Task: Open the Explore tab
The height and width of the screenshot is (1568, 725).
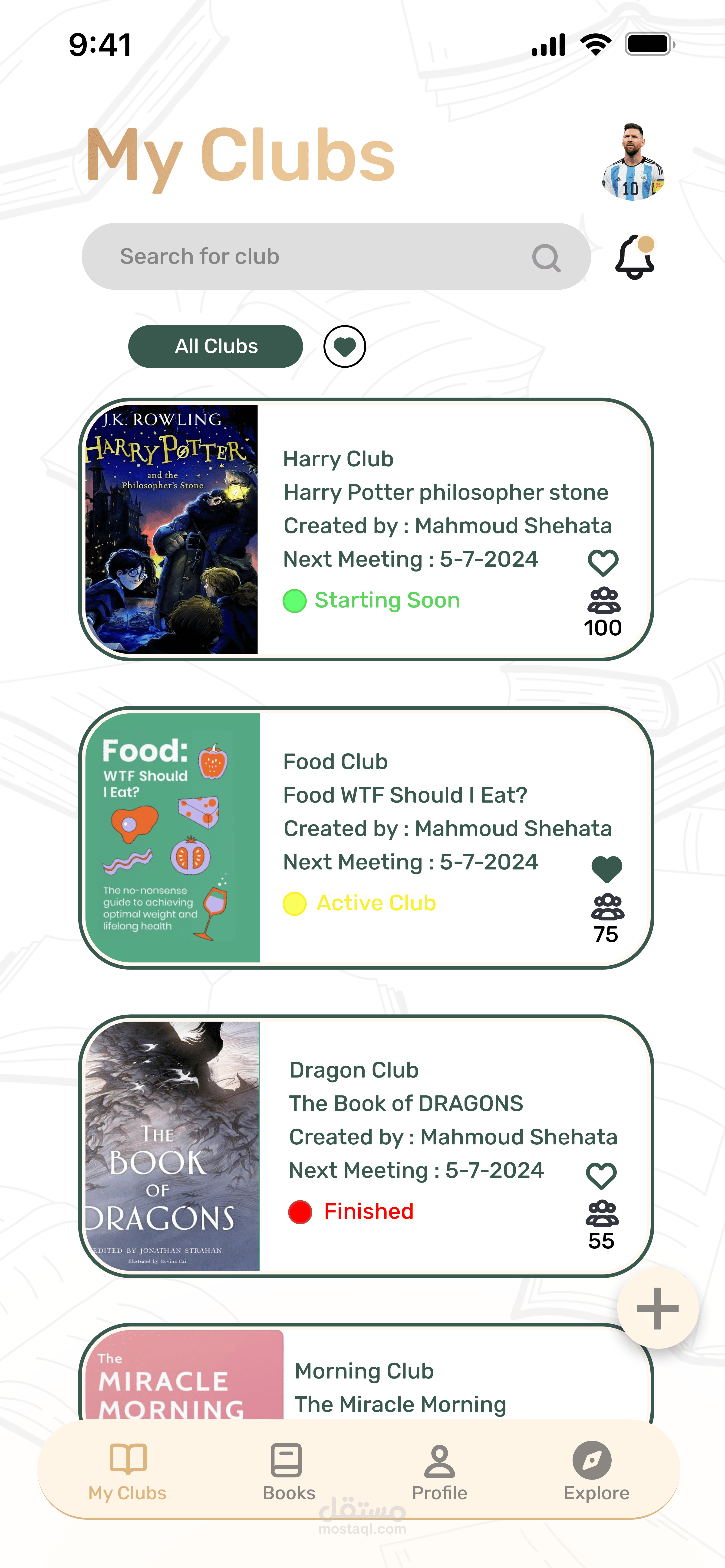Action: [x=596, y=1472]
